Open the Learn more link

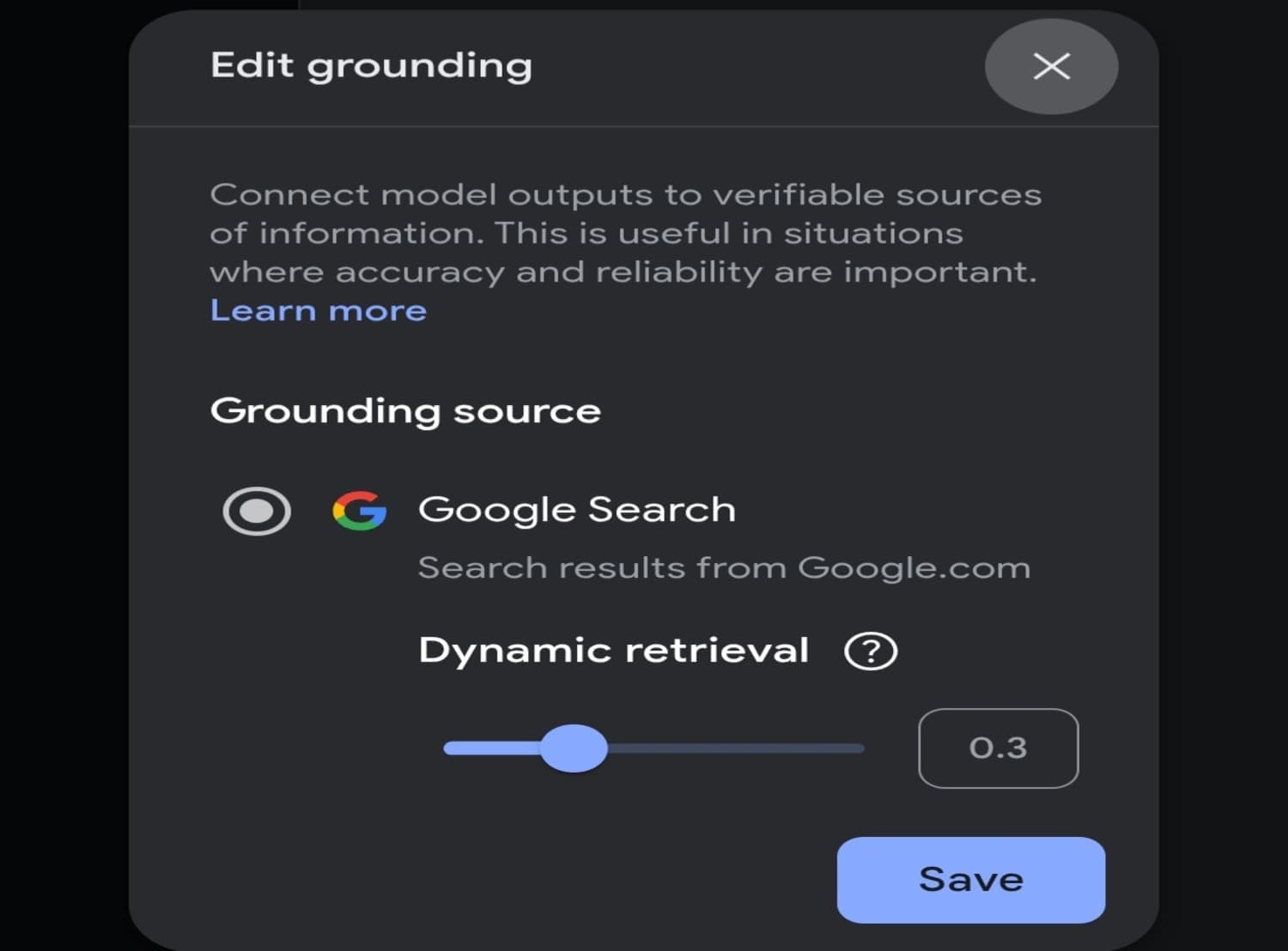point(318,311)
